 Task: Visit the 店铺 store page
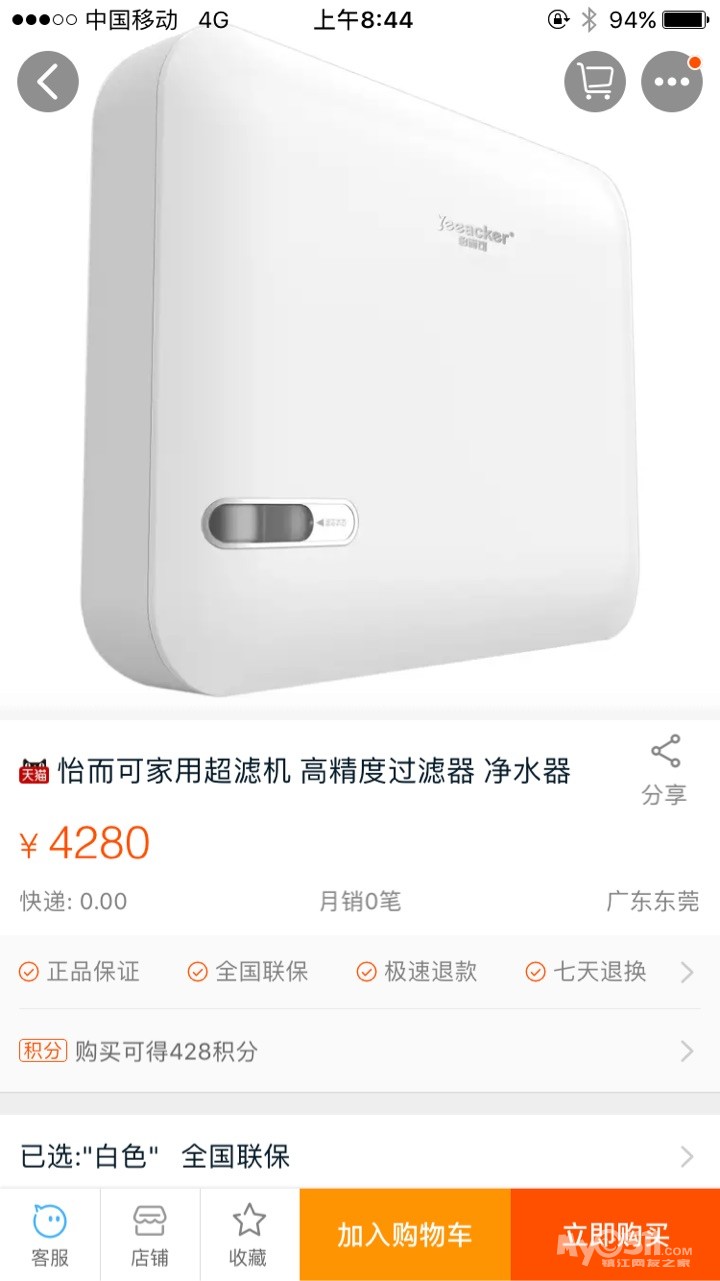point(150,1235)
